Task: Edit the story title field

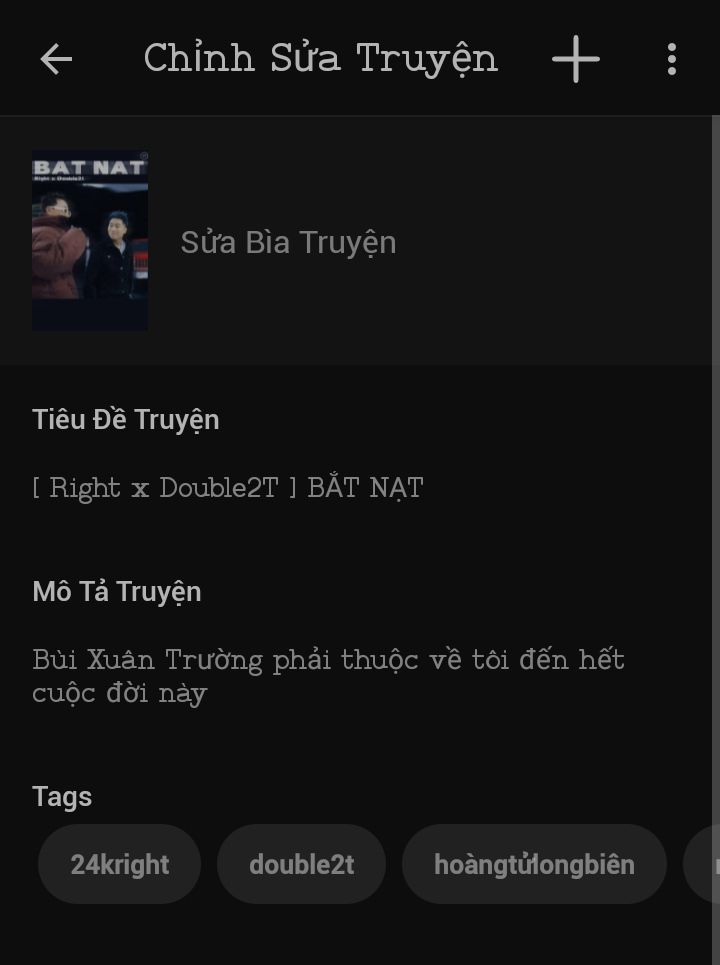Action: [228, 488]
